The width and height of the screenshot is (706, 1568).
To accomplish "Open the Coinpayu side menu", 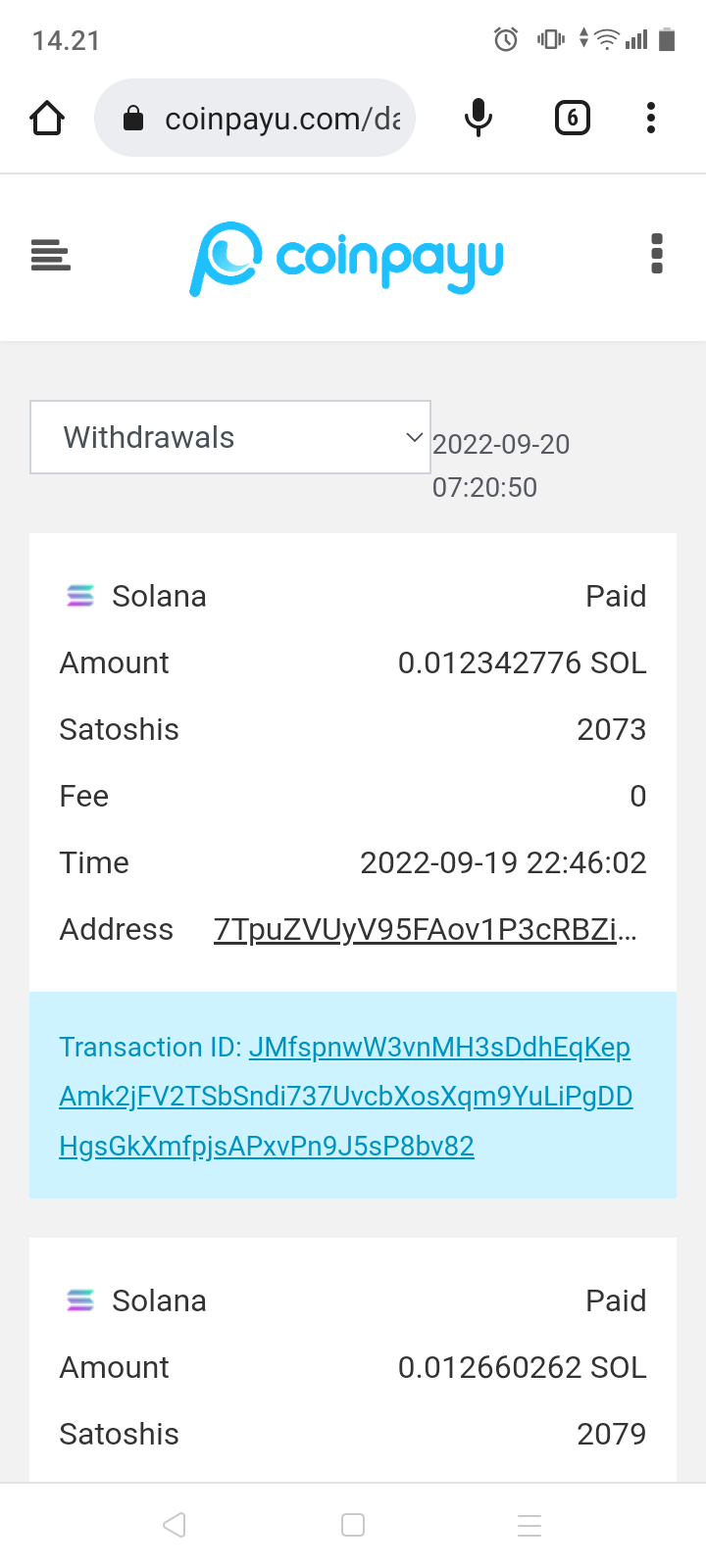I will click(x=51, y=255).
